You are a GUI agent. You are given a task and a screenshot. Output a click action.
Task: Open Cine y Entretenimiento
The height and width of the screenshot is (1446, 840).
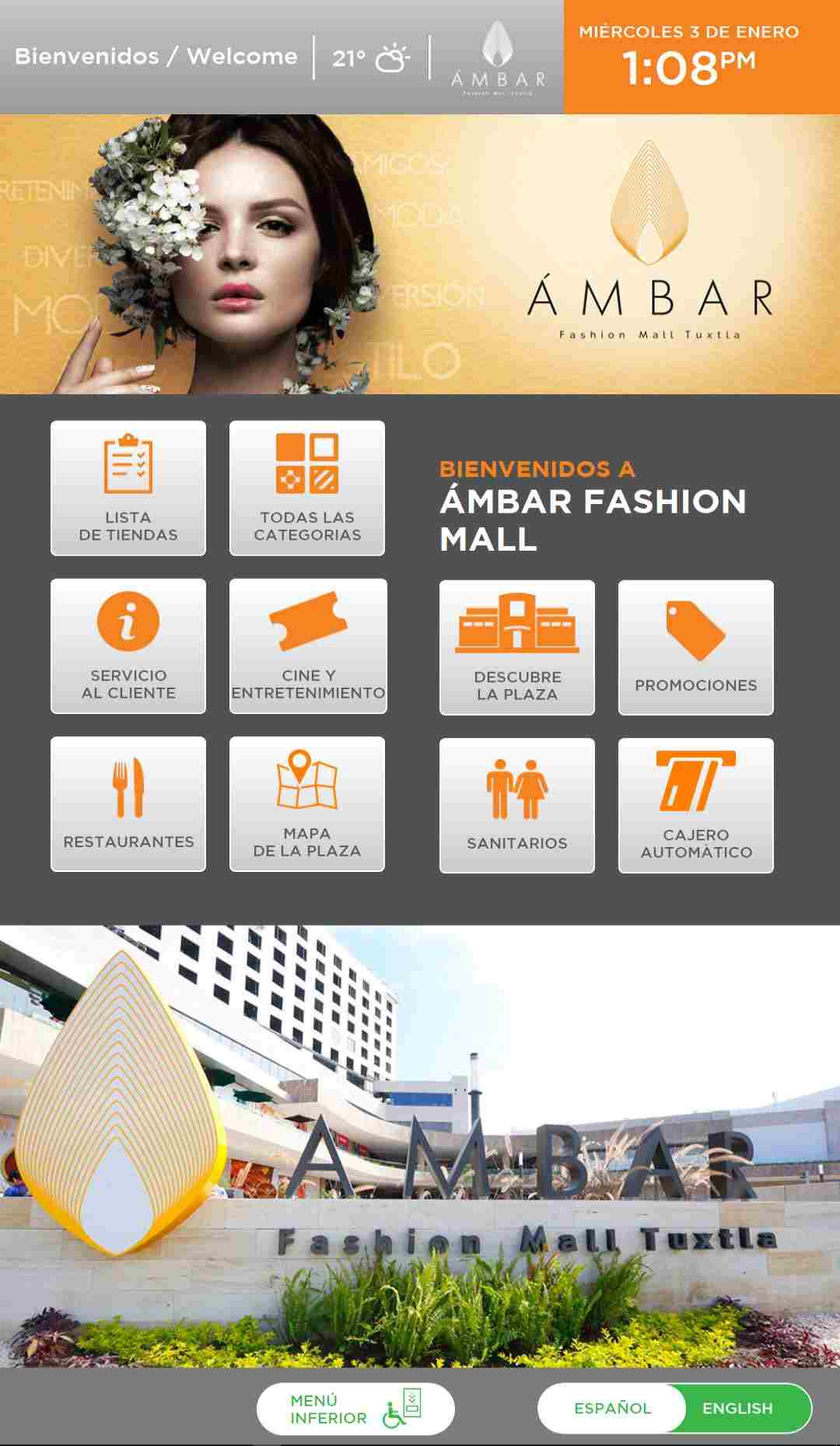click(x=308, y=646)
